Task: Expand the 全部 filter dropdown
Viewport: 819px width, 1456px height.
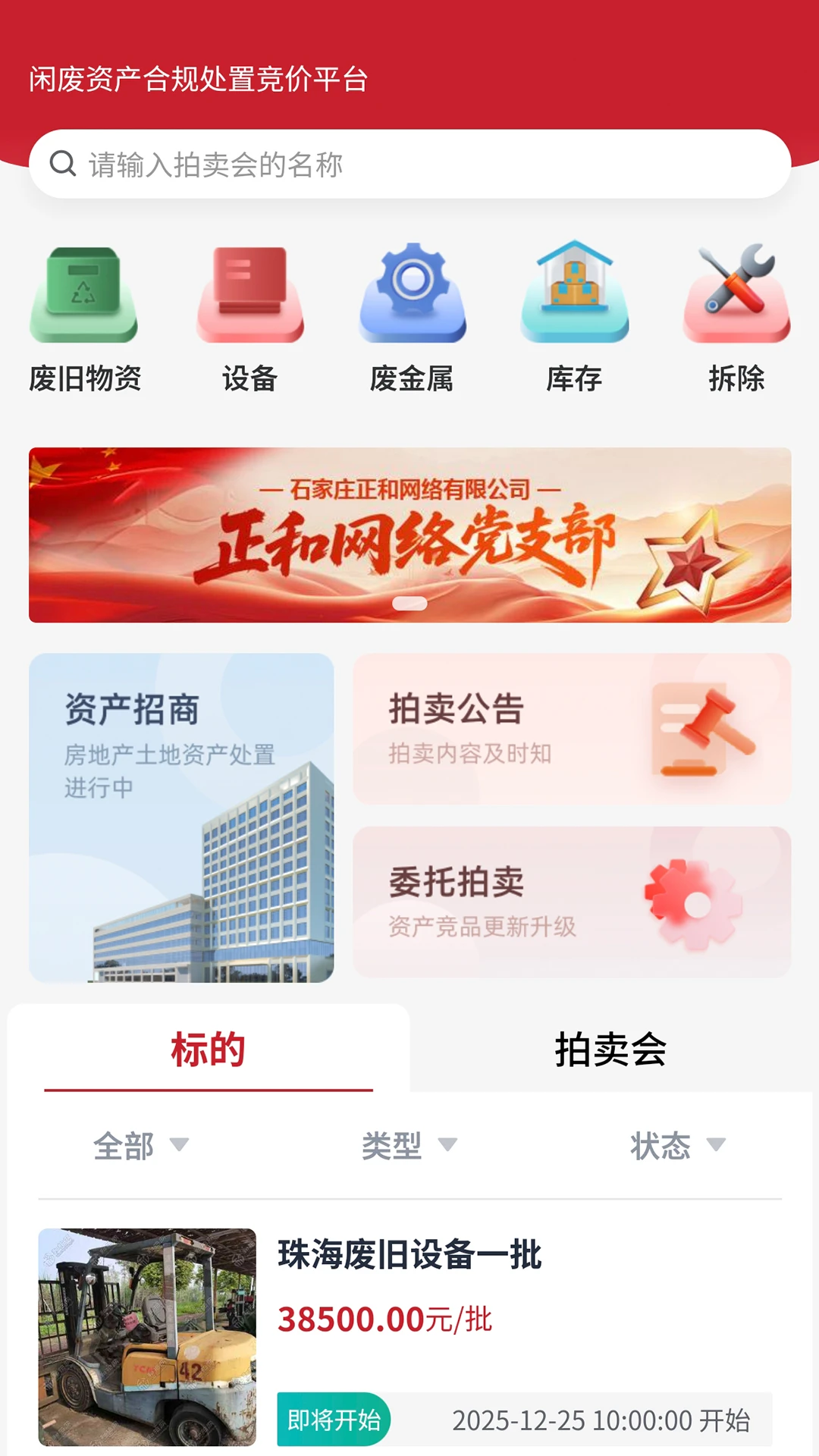Action: (x=139, y=1147)
